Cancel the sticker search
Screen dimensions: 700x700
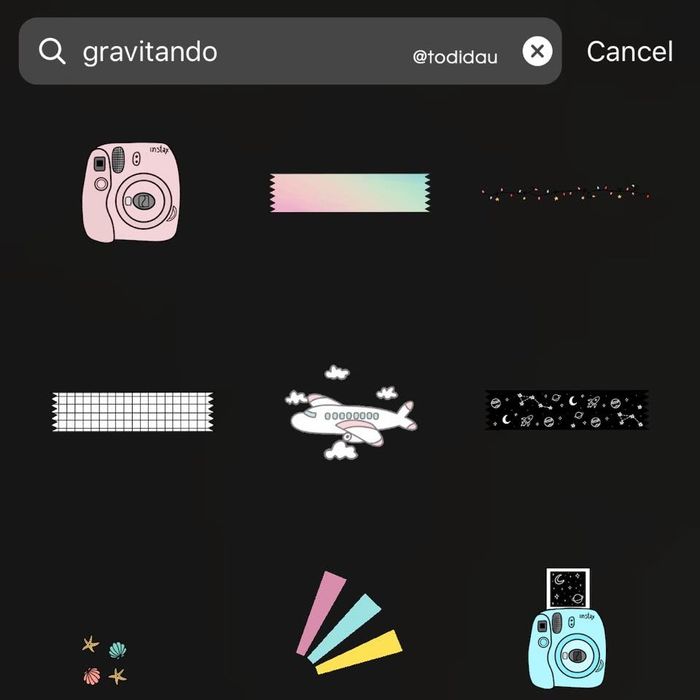click(629, 51)
